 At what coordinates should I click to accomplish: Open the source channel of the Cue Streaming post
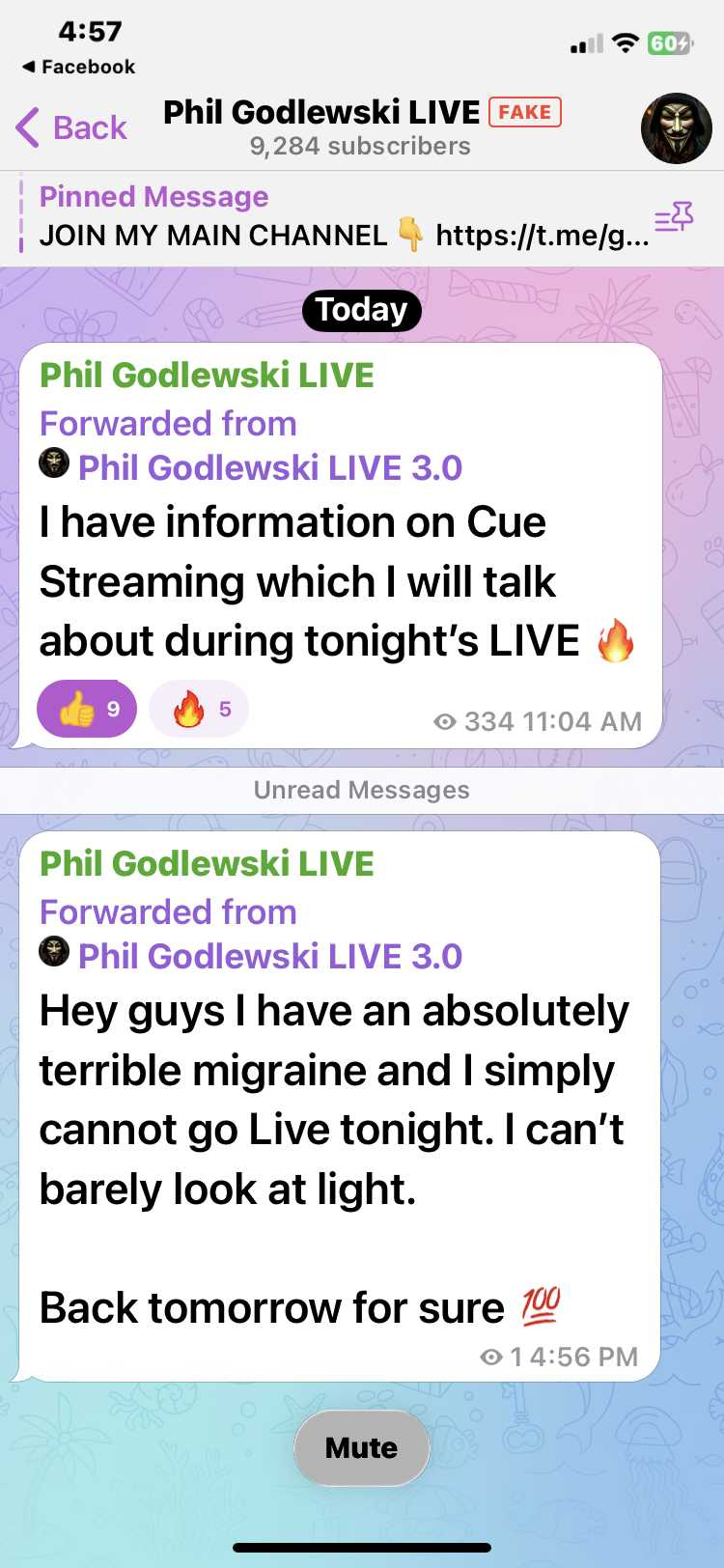coord(269,468)
